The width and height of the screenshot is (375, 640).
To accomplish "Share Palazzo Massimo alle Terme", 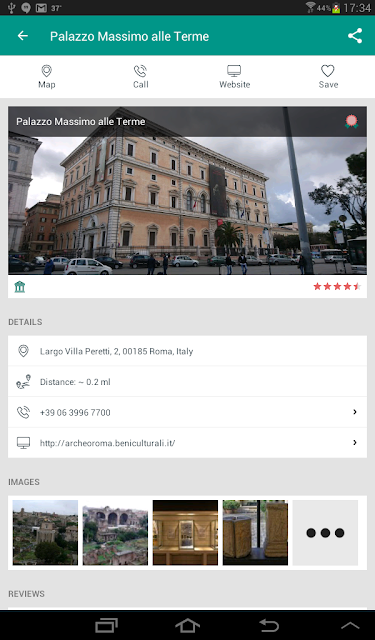I will [x=355, y=36].
